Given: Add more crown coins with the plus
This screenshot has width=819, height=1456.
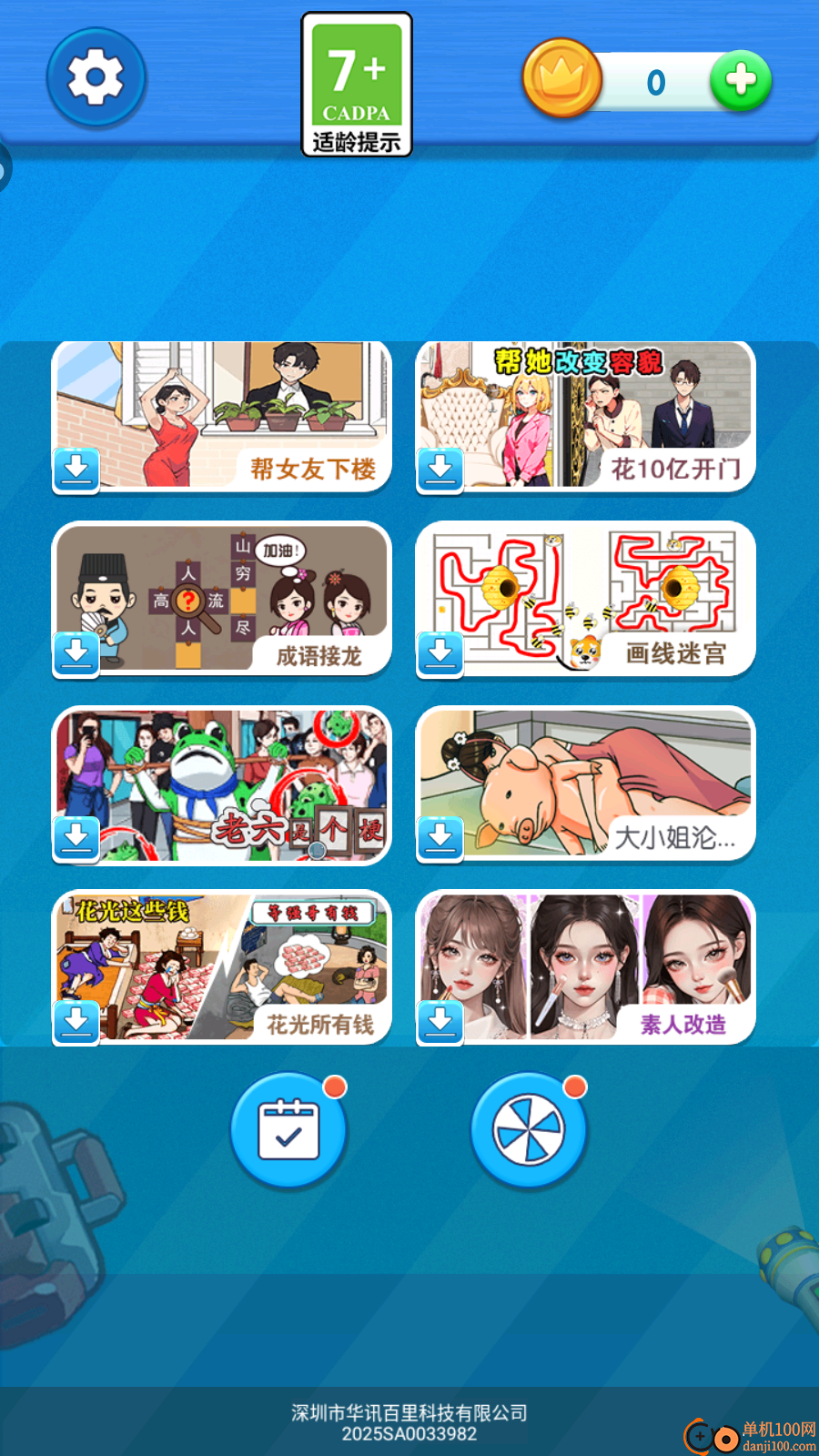Looking at the screenshot, I should [741, 81].
